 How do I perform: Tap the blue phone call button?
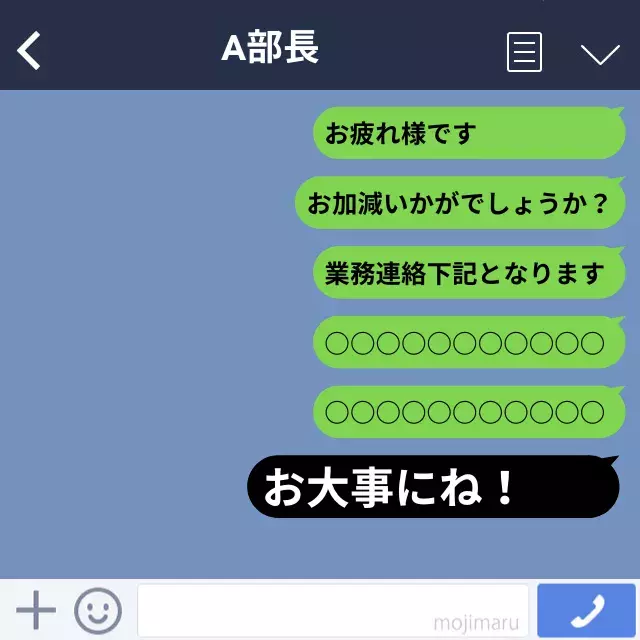coord(586,609)
